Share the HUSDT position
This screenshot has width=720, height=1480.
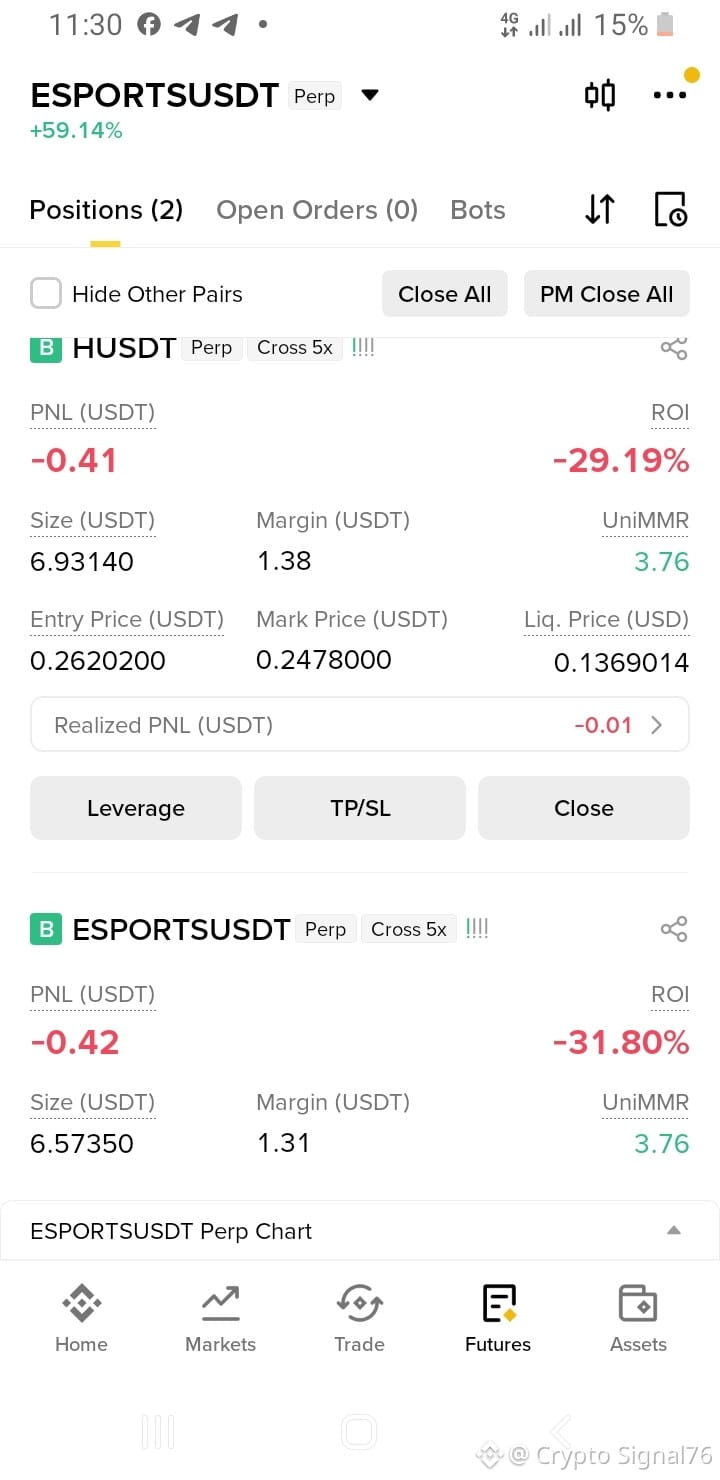(674, 348)
